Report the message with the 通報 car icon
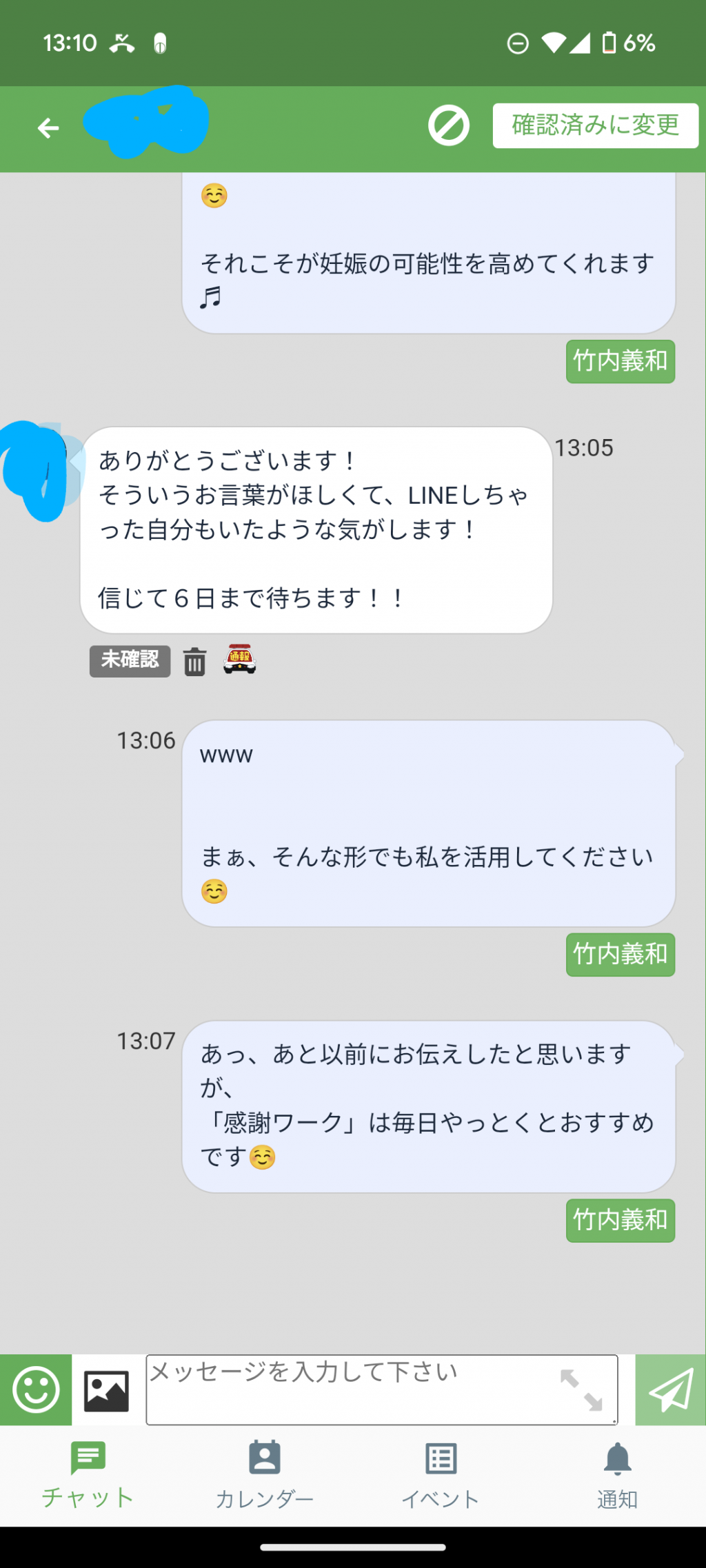 coord(240,660)
